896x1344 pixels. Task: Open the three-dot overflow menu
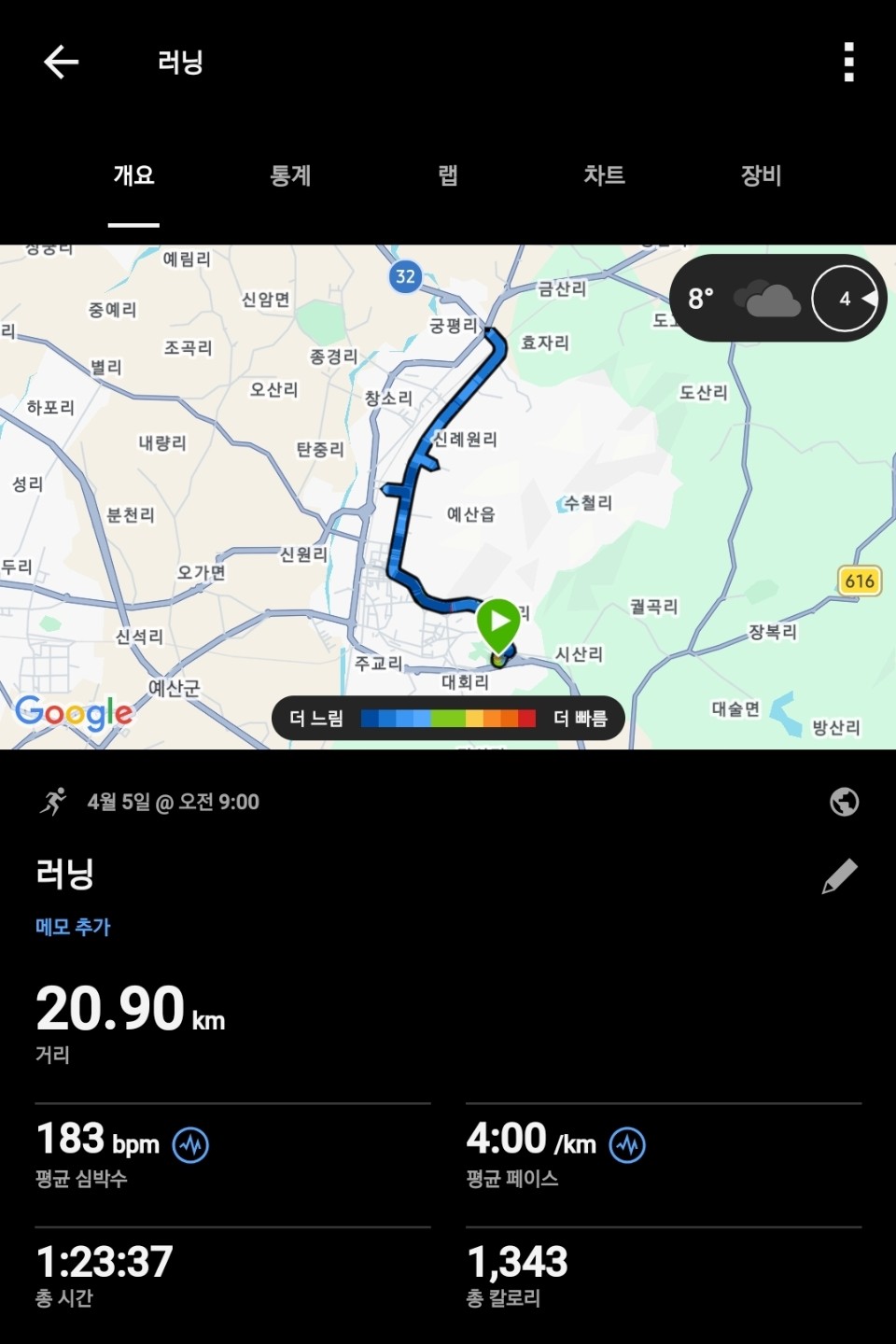point(847,63)
